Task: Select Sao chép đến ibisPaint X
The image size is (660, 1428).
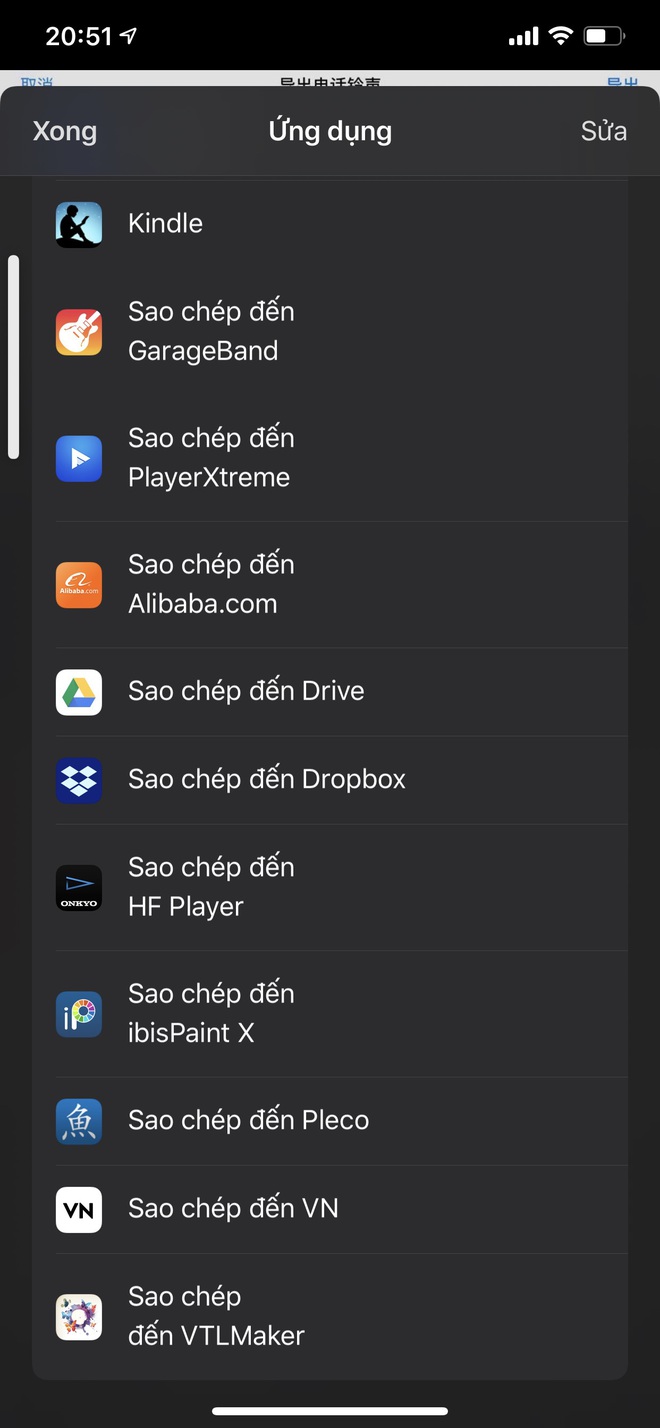Action: (330, 1014)
